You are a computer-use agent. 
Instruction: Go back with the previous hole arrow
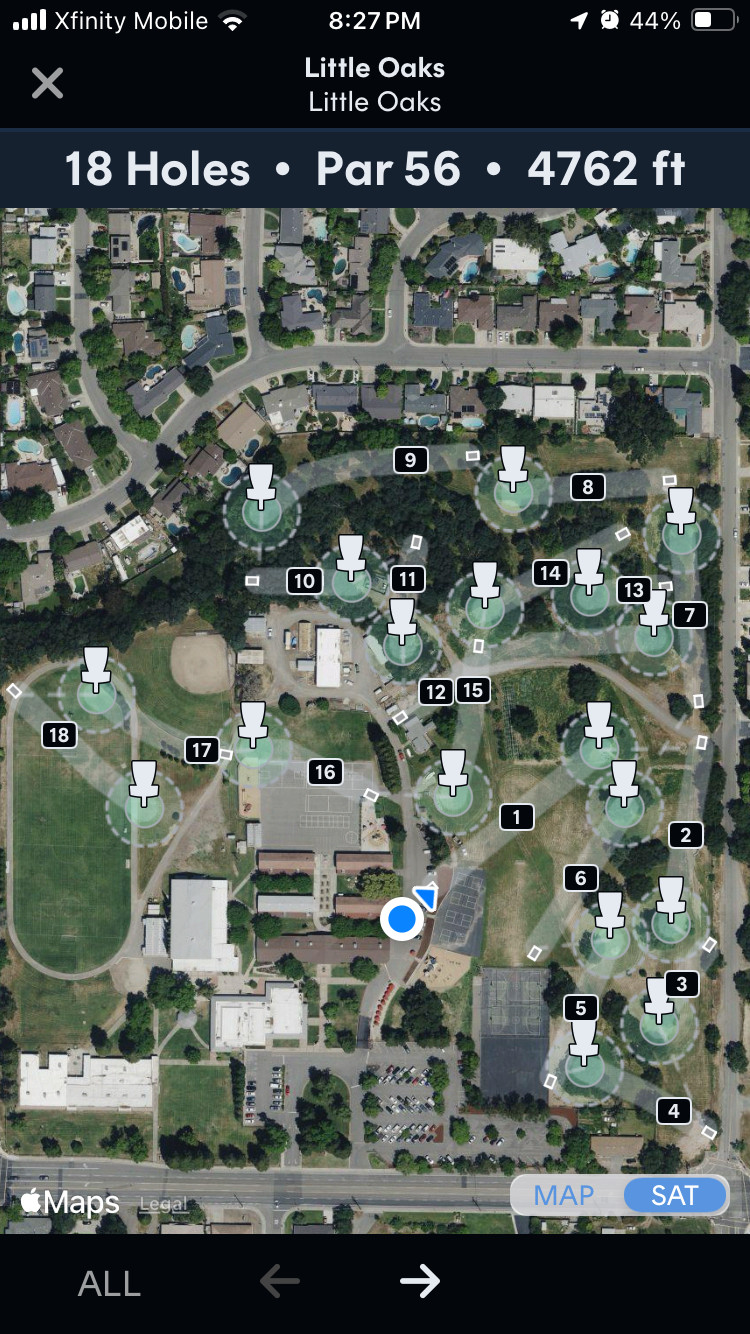click(280, 1282)
